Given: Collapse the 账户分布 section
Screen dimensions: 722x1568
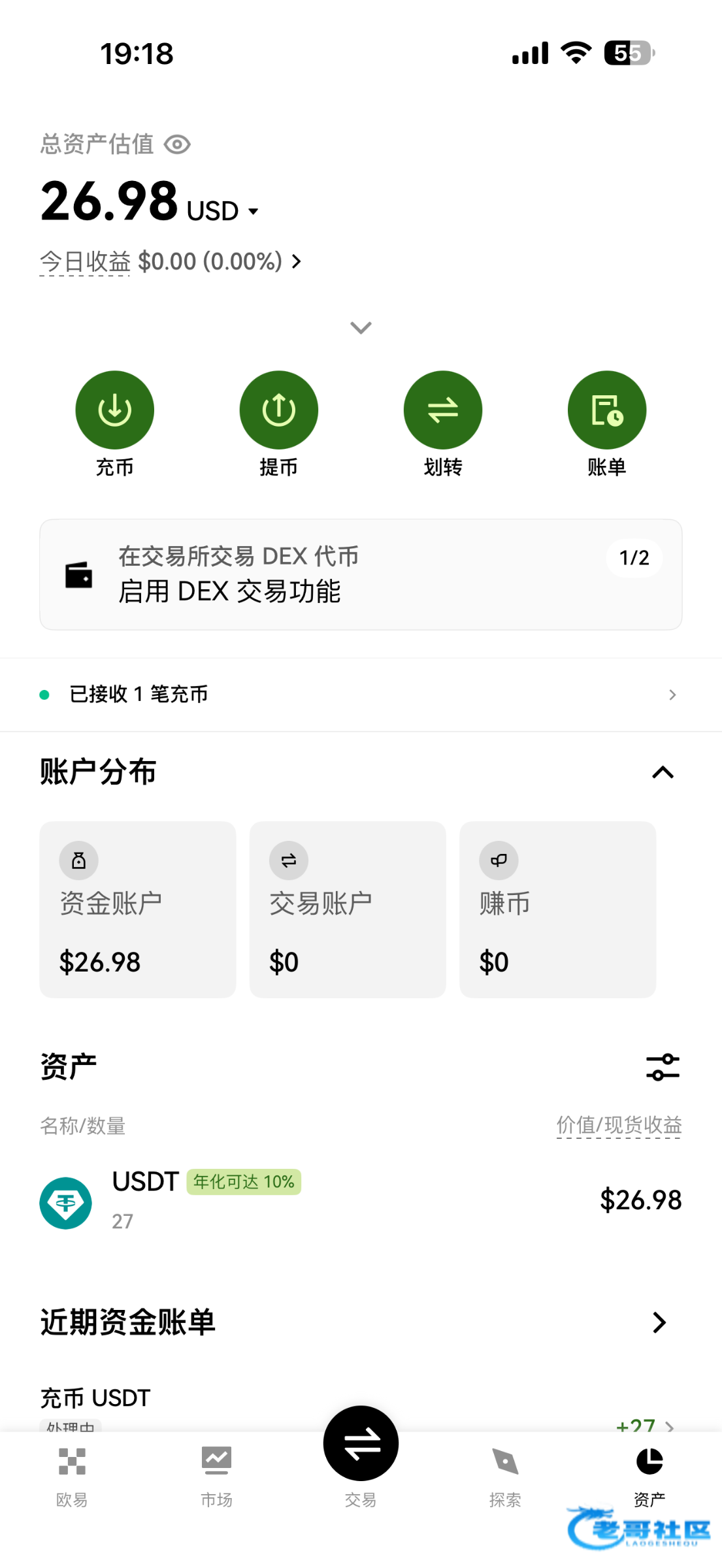Looking at the screenshot, I should click(663, 772).
